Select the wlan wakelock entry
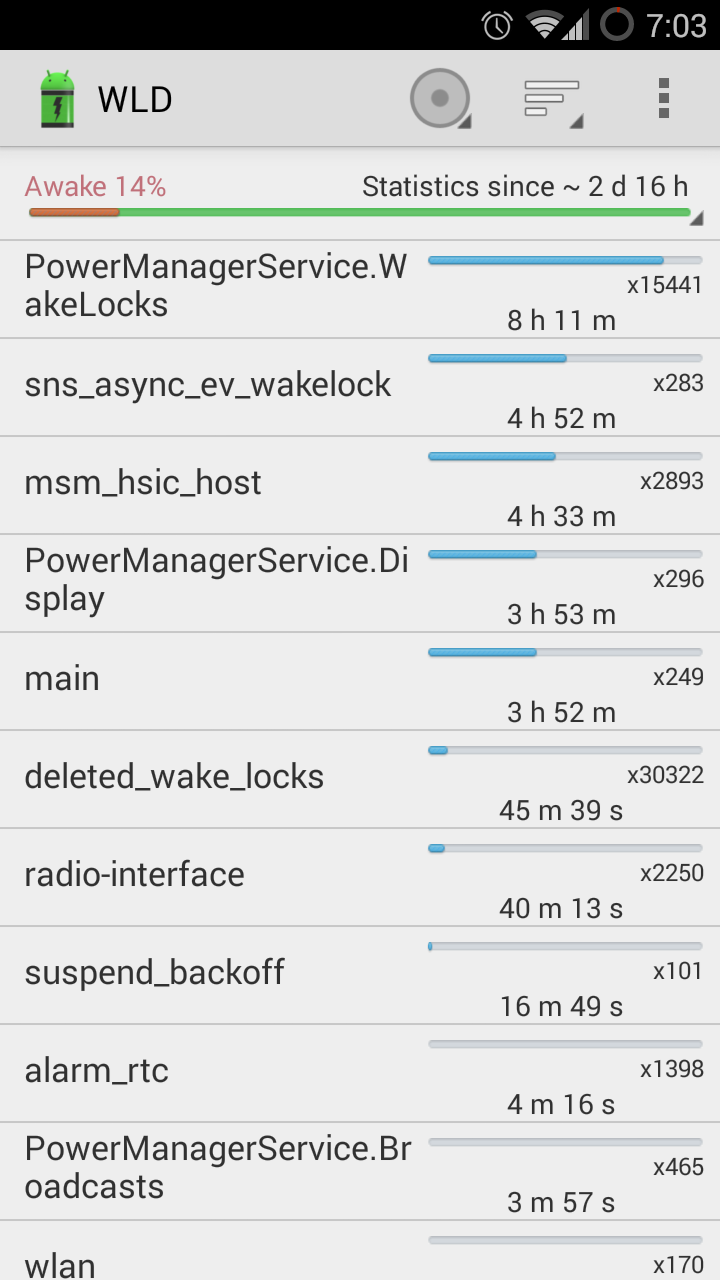The width and height of the screenshot is (720, 1280). [360, 1251]
